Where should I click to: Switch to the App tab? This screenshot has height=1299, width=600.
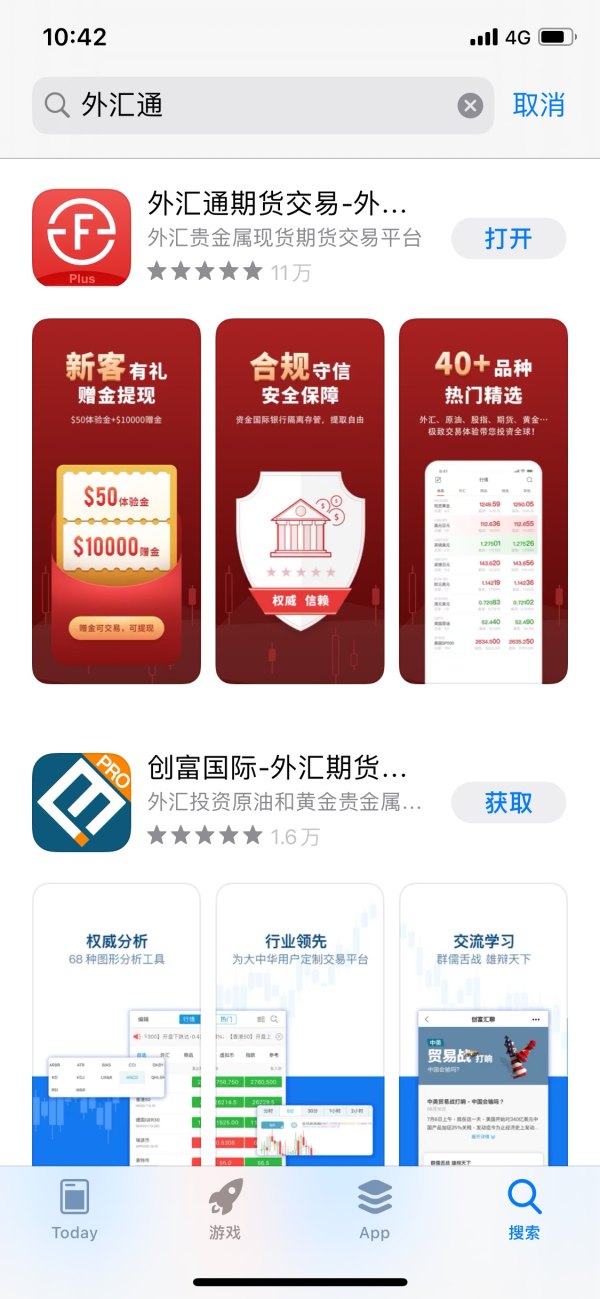tap(375, 1210)
